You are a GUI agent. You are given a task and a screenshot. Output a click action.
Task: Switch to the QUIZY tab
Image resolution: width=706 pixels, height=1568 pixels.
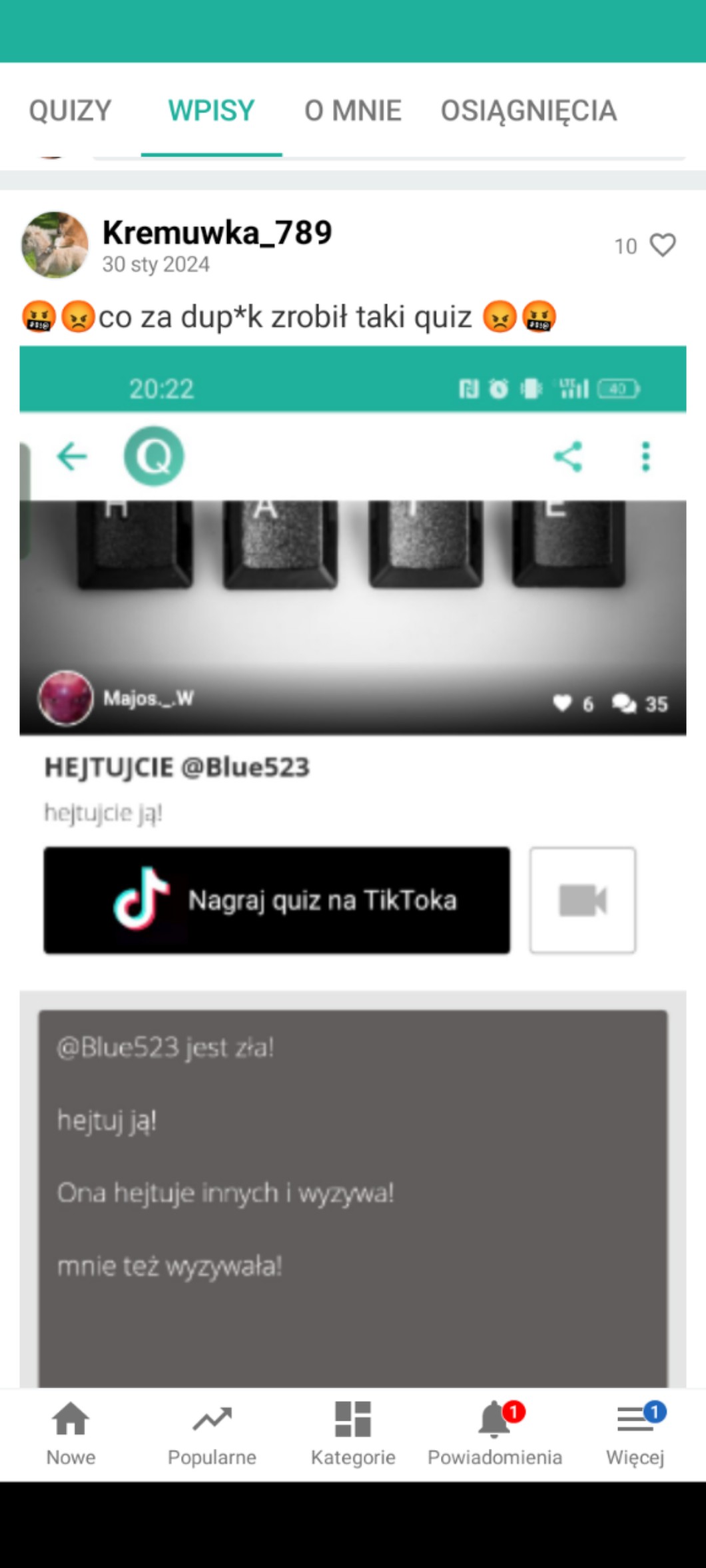pos(70,111)
